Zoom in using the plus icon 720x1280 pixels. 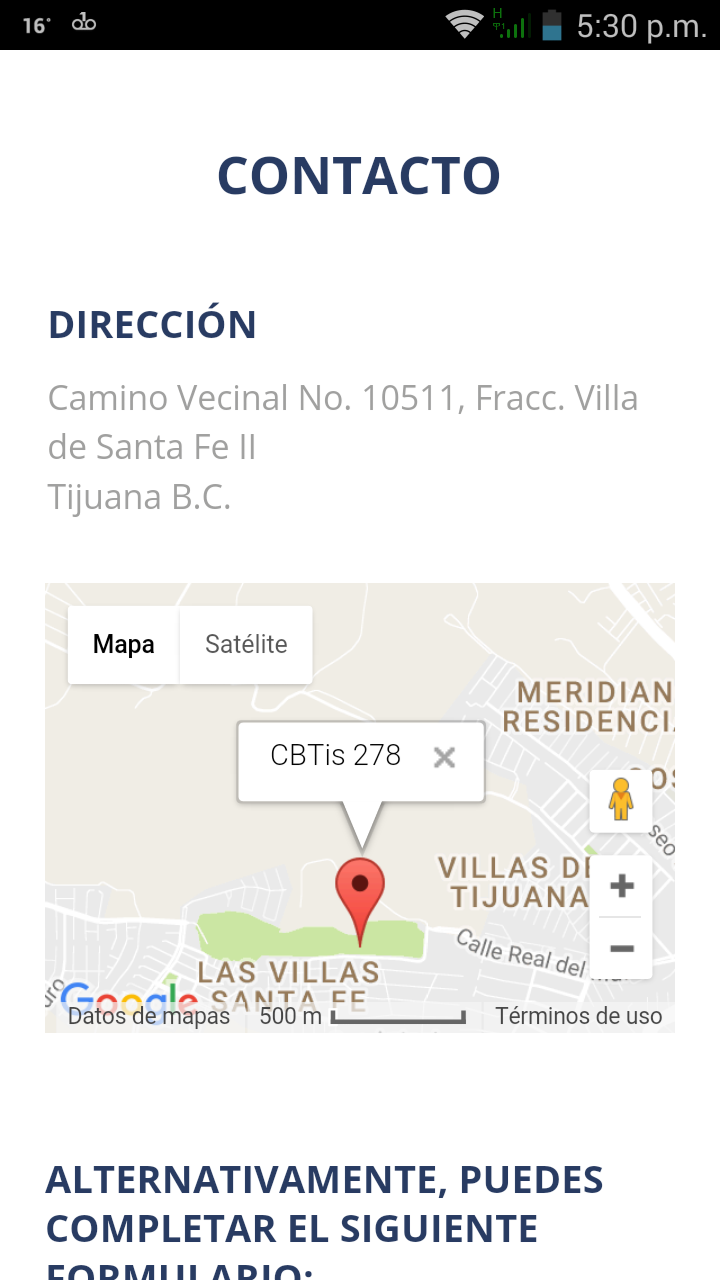coord(620,884)
